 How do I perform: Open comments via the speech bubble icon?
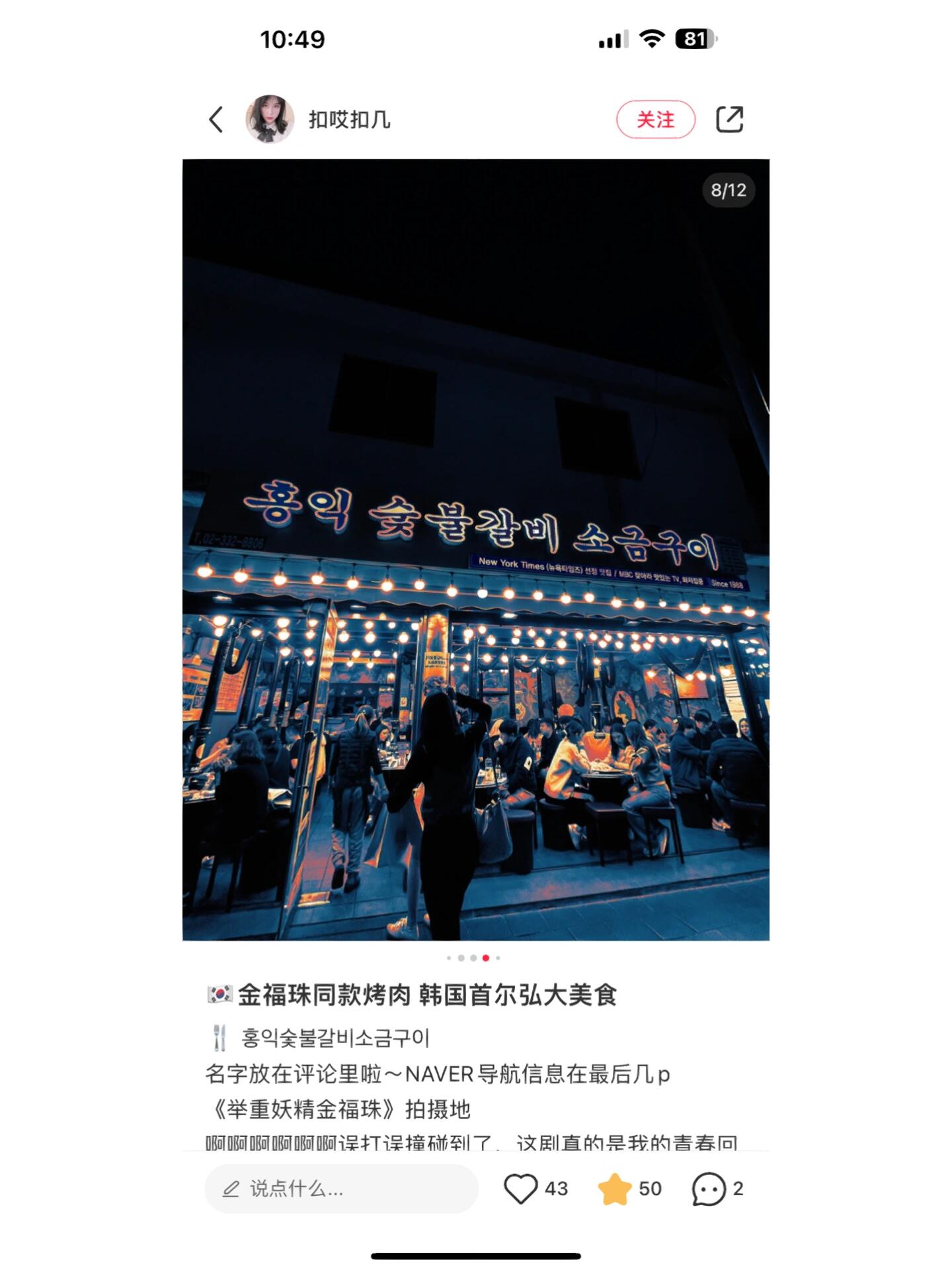709,1189
